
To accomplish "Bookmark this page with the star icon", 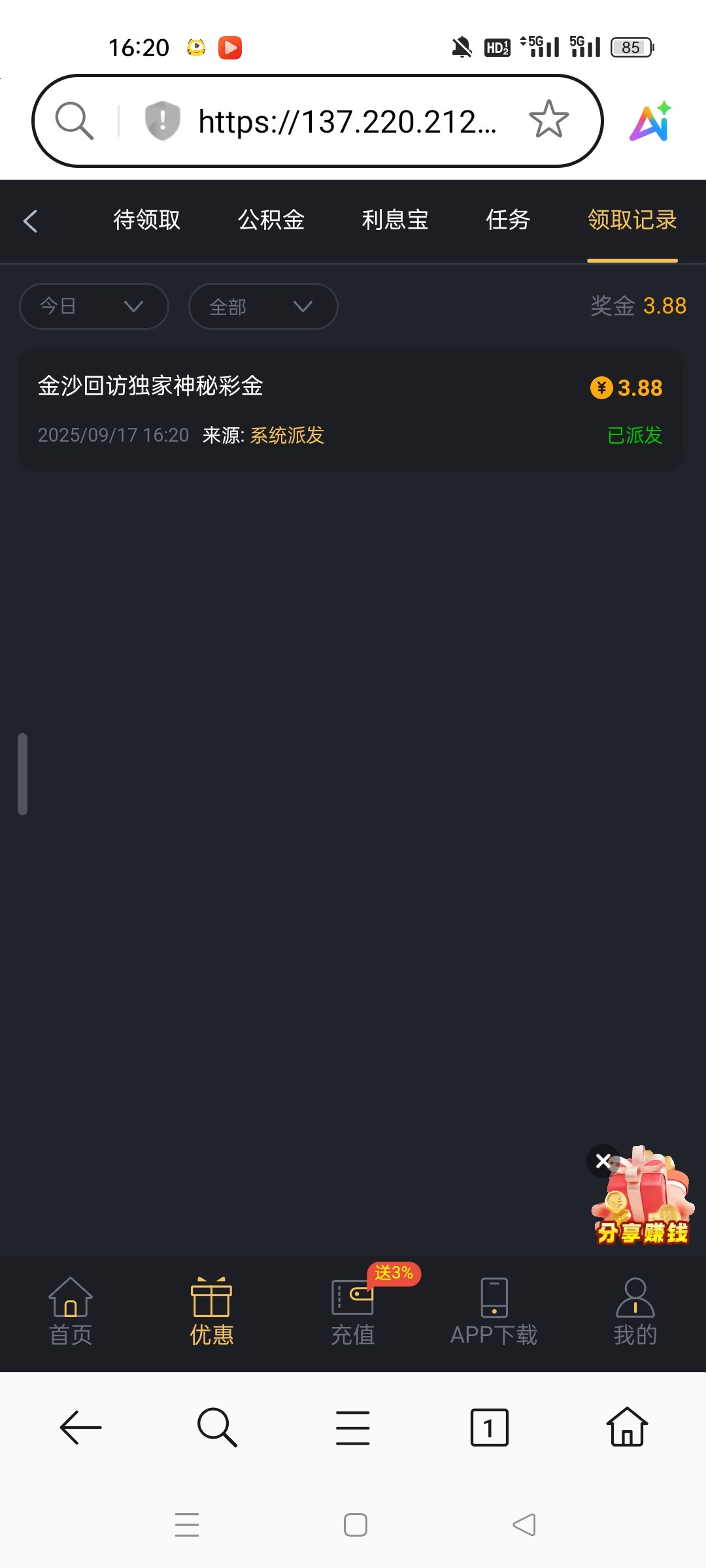I will click(x=548, y=120).
